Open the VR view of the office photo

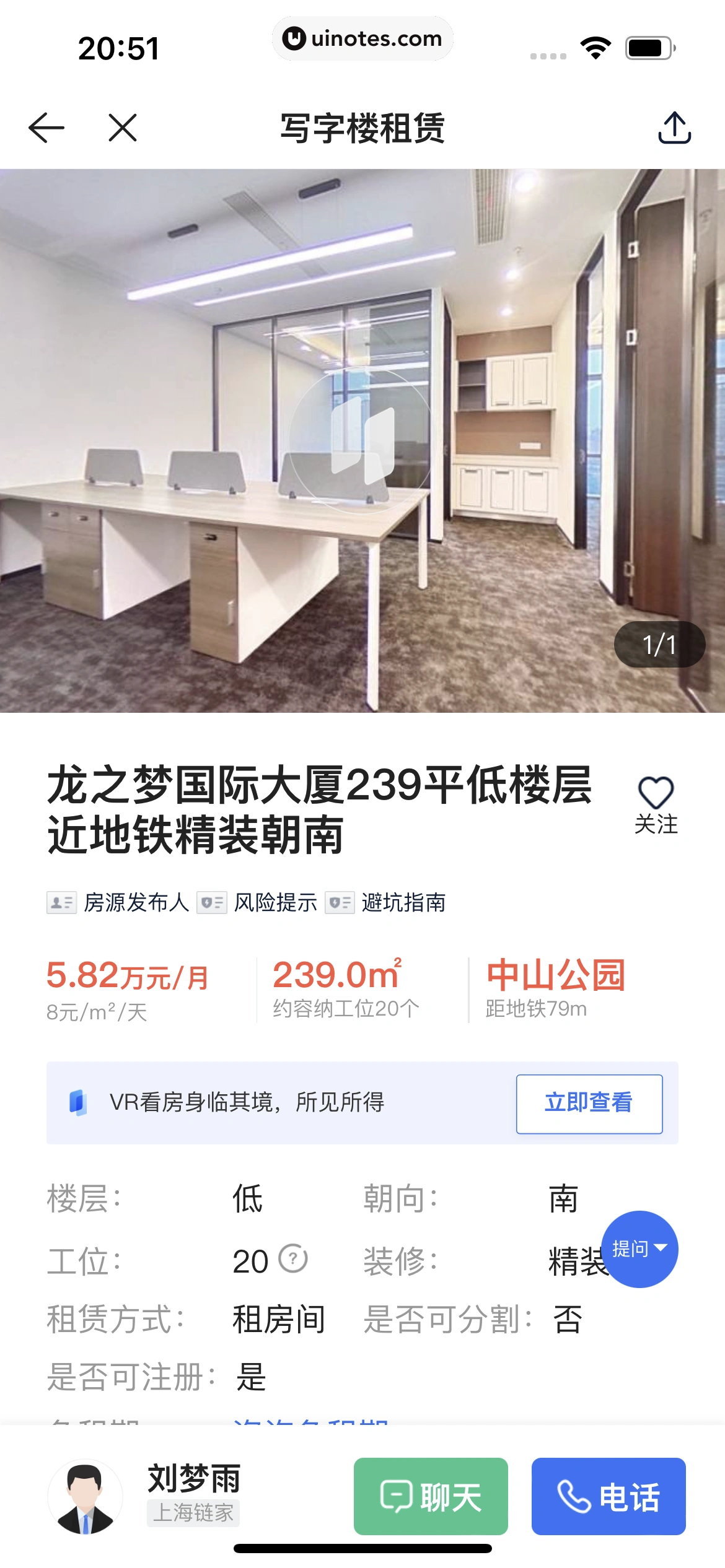tap(362, 441)
